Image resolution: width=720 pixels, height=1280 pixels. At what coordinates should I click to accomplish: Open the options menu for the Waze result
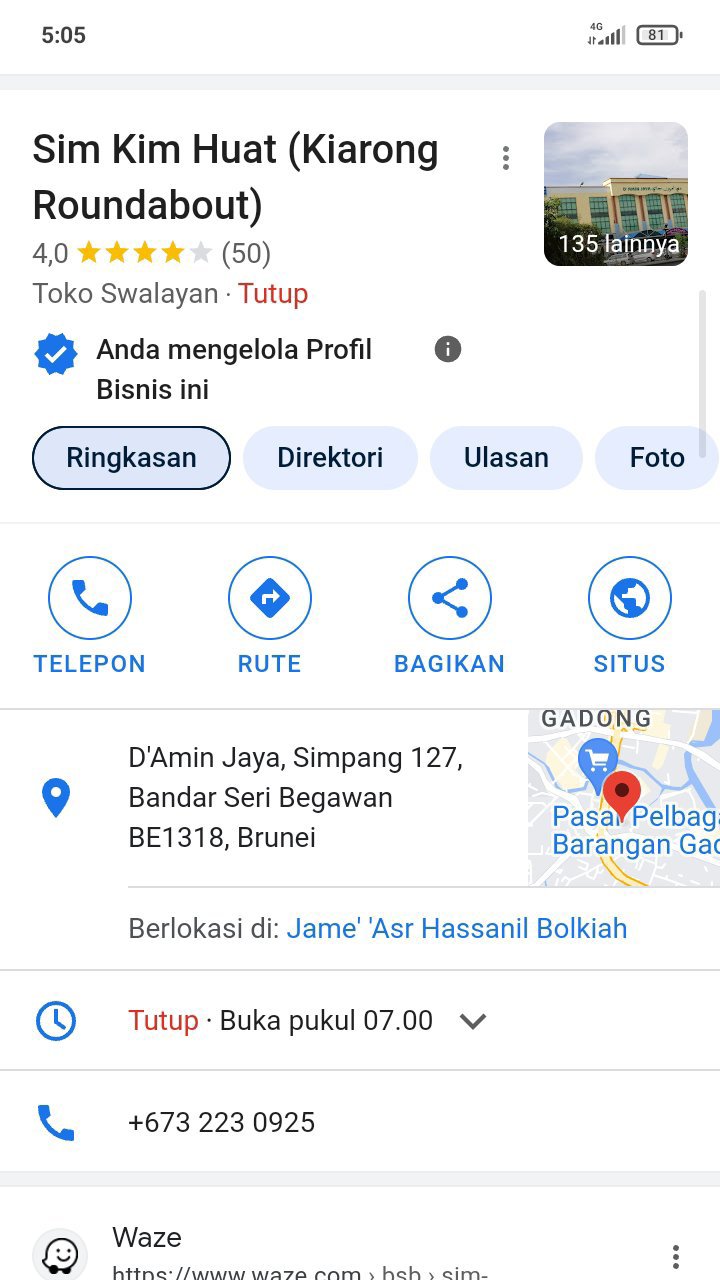pos(676,1256)
